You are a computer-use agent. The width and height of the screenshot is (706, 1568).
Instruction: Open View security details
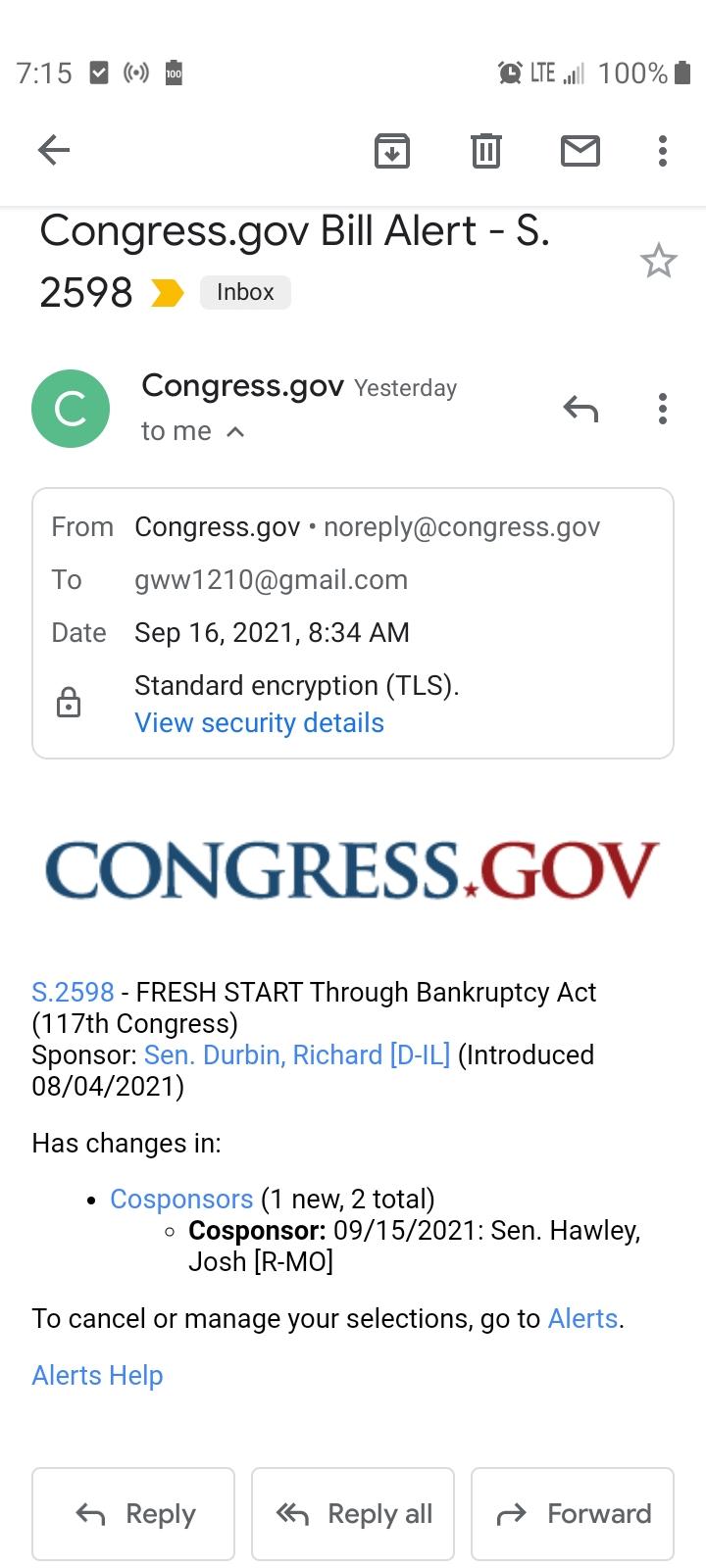click(x=259, y=722)
